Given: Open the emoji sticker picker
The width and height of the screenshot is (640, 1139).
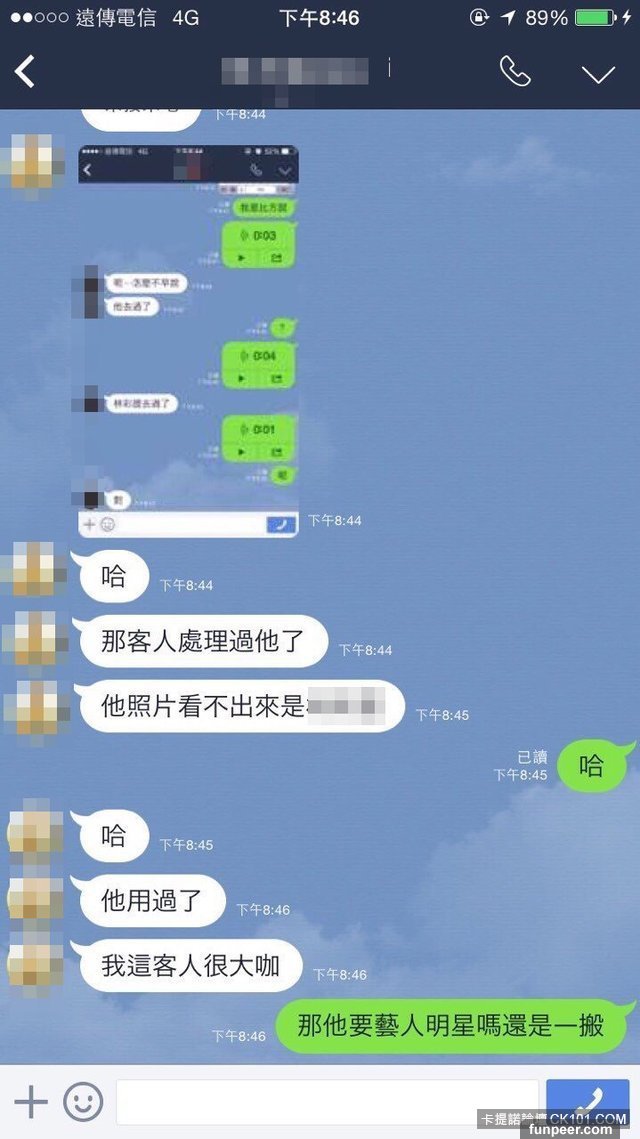Looking at the screenshot, I should click(84, 1102).
